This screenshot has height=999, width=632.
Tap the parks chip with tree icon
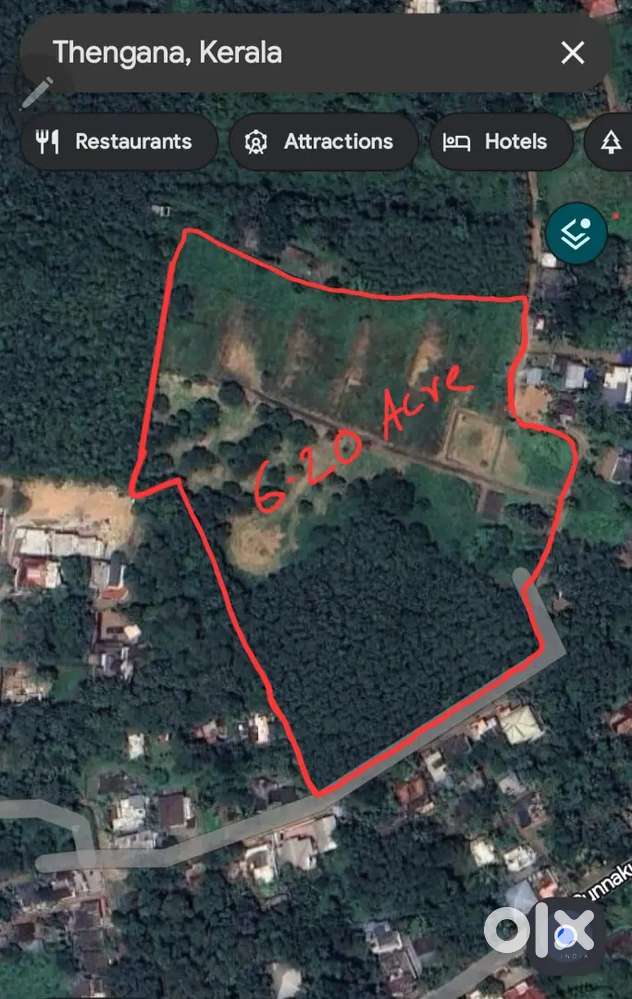(x=611, y=142)
